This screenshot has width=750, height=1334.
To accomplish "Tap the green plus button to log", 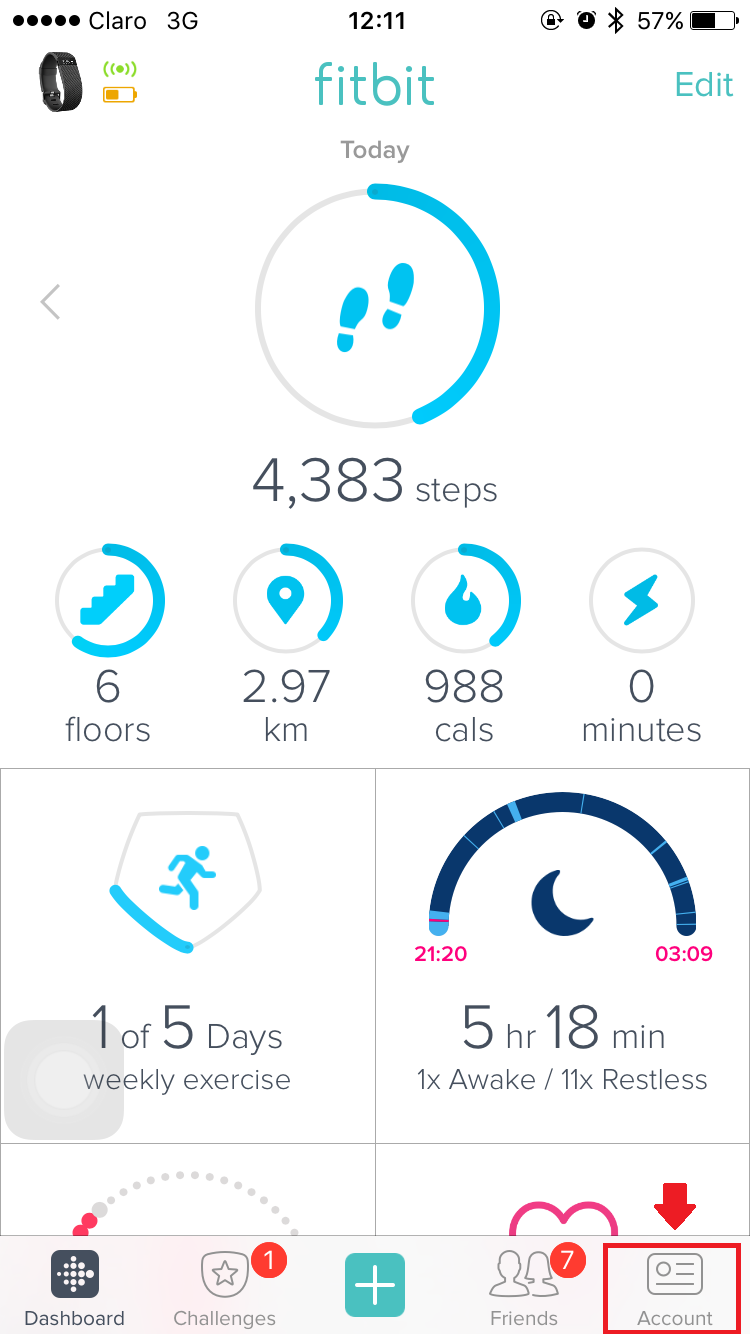I will [375, 1283].
